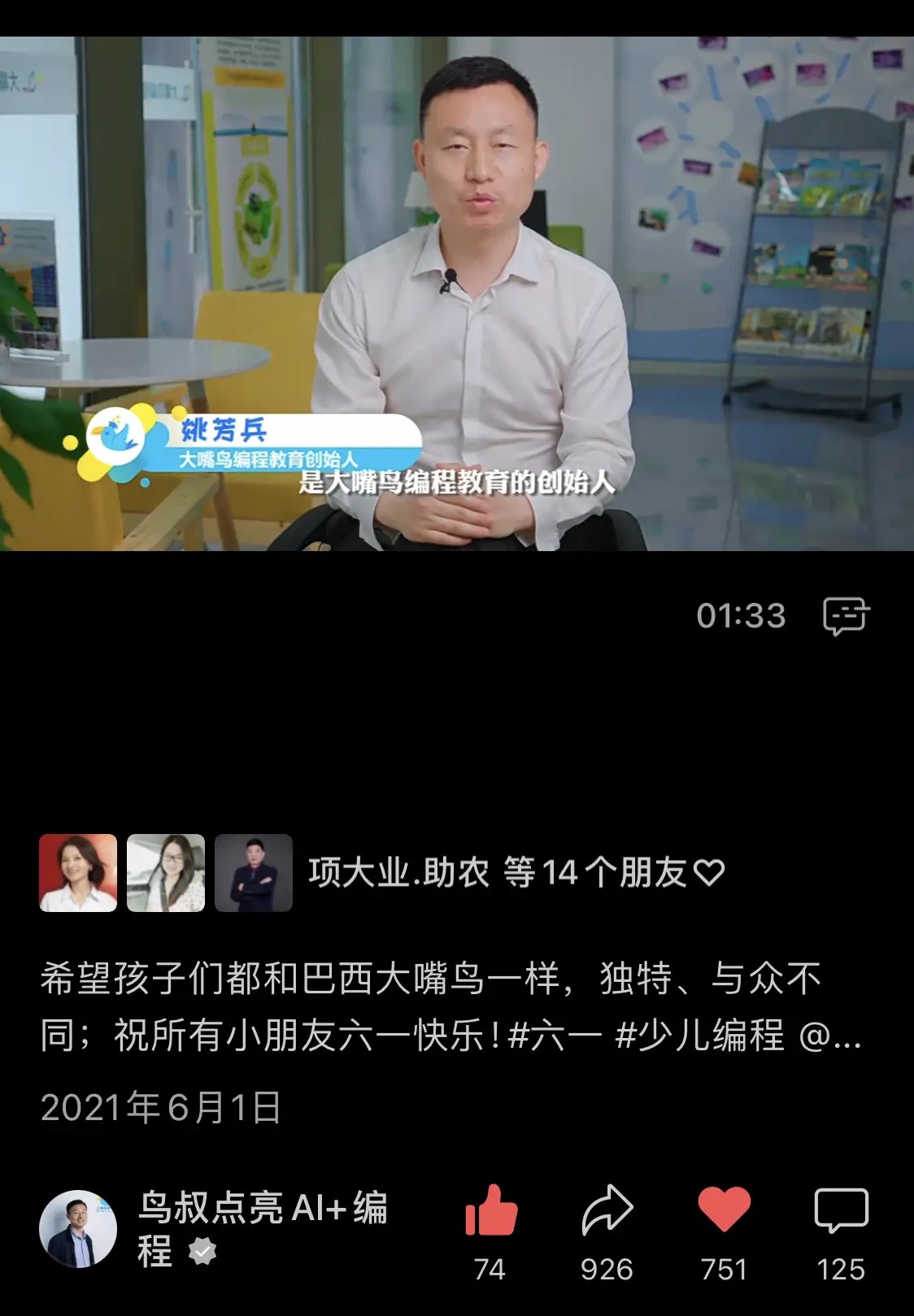Open 鸟叔点亮AI+编程 profile avatar
This screenshot has width=914, height=1316.
pyautogui.click(x=78, y=1229)
